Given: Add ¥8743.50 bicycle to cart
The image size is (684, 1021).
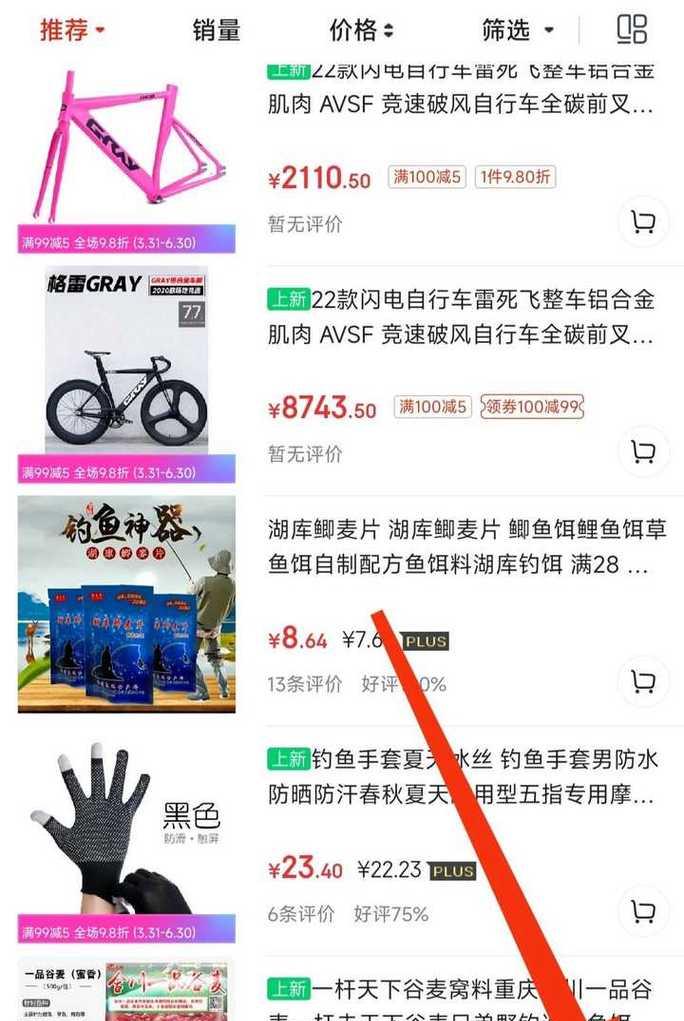Looking at the screenshot, I should click(643, 452).
